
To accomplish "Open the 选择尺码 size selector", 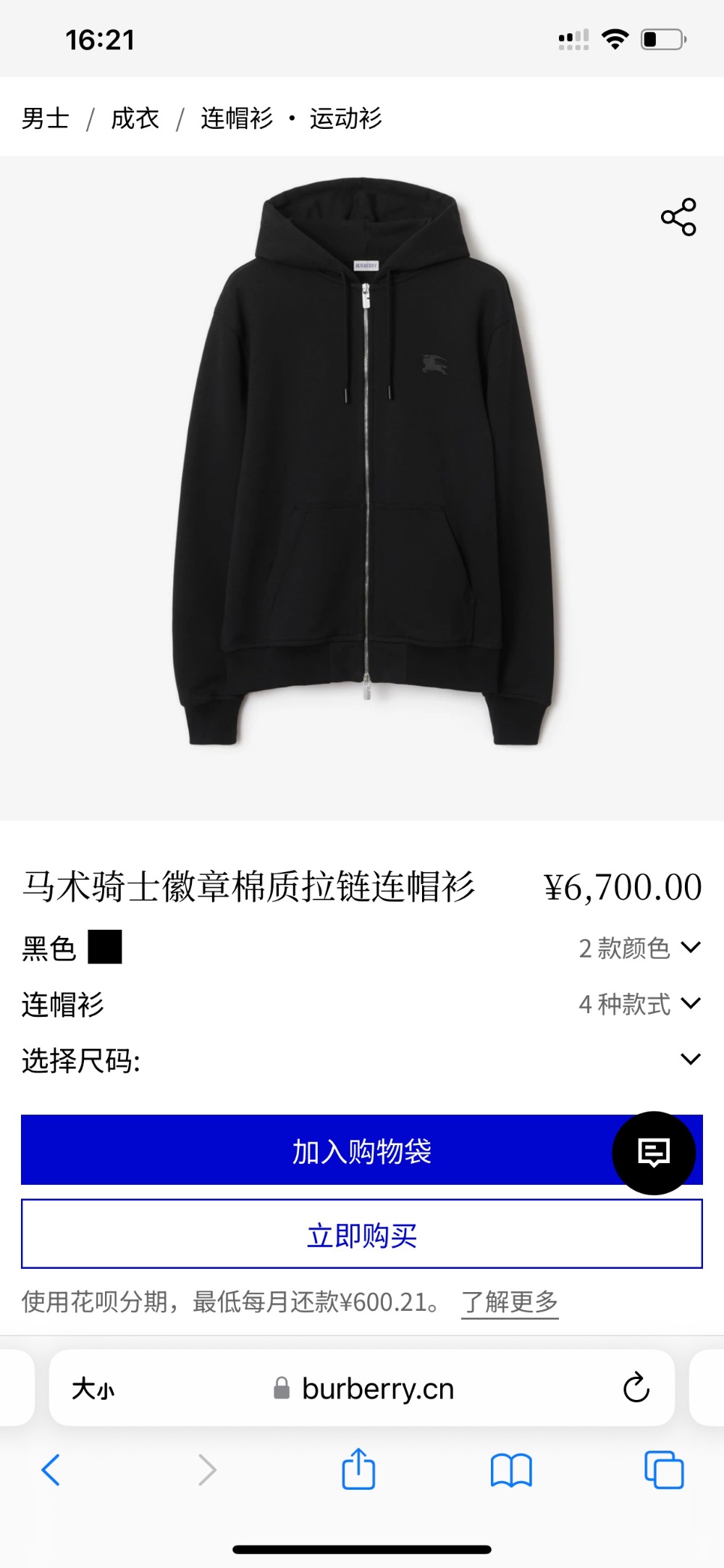I will pyautogui.click(x=362, y=1060).
